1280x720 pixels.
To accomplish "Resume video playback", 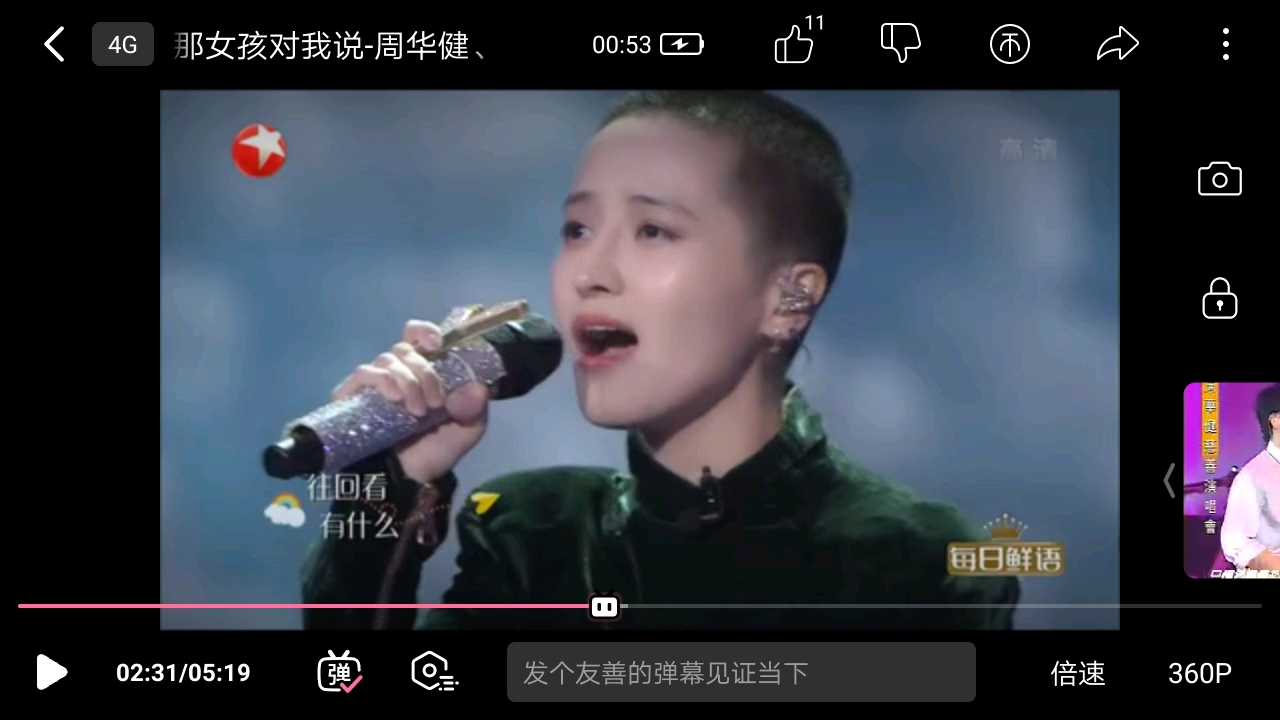I will pos(51,672).
